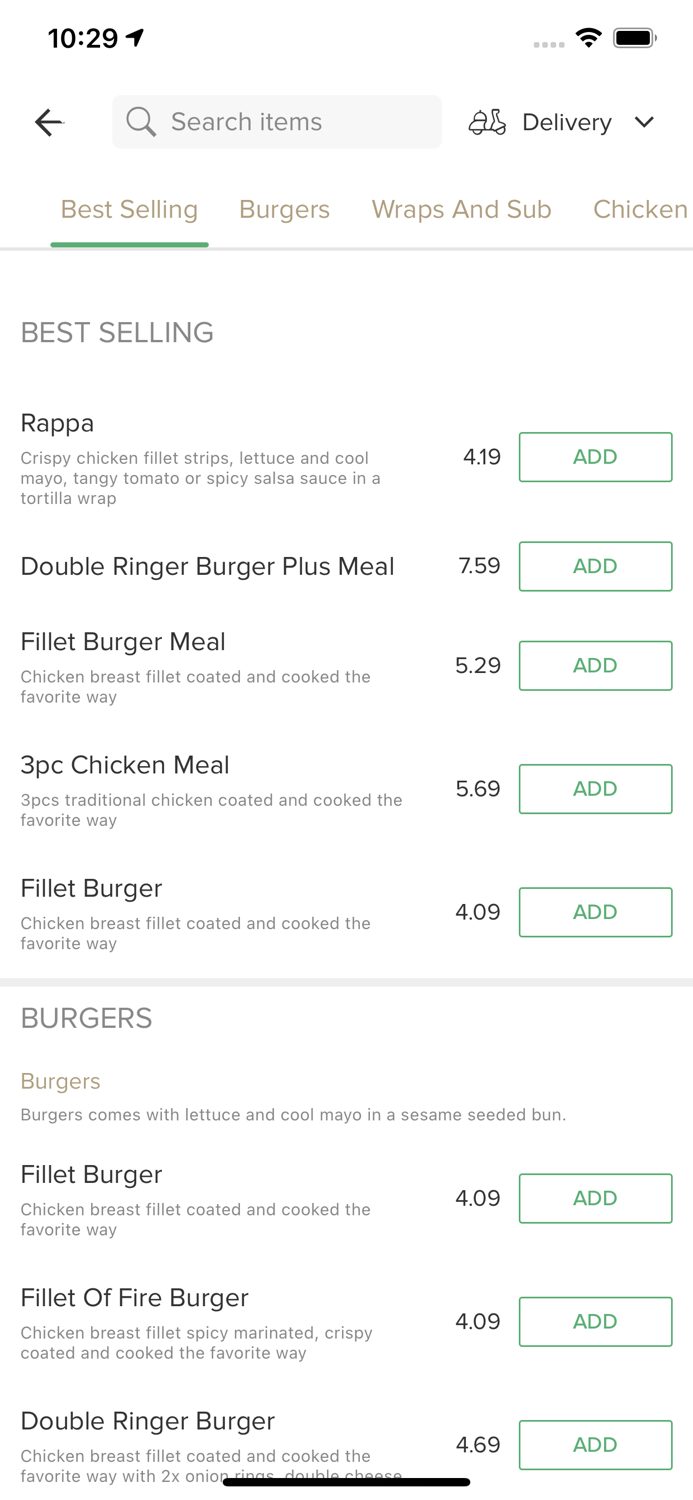Add Fillet Burger from the Burgers section
This screenshot has height=1500, width=693.
coord(595,1198)
